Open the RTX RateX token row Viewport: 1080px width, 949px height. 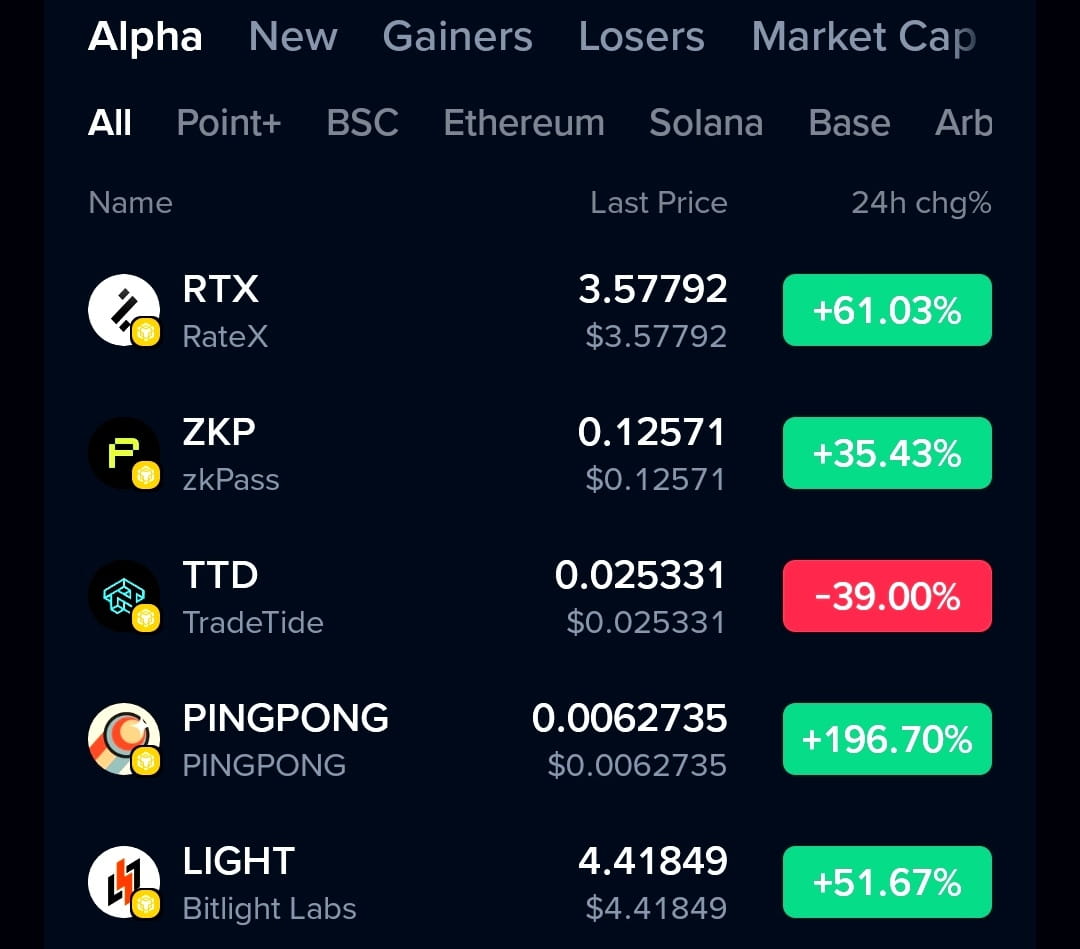(x=400, y=311)
